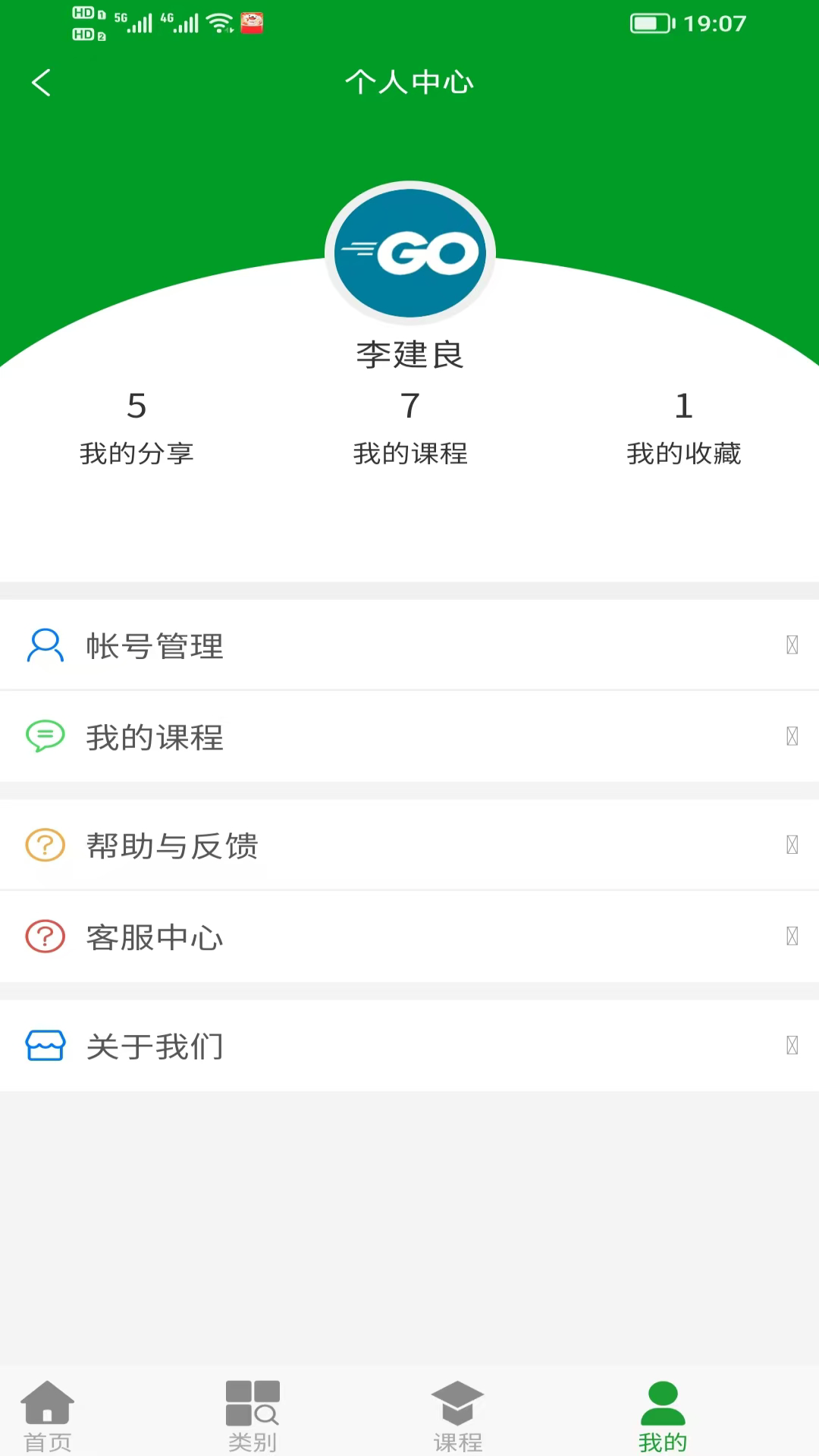Tap the green chat bubble icon beside 我的课程
This screenshot has width=819, height=1456.
(45, 736)
